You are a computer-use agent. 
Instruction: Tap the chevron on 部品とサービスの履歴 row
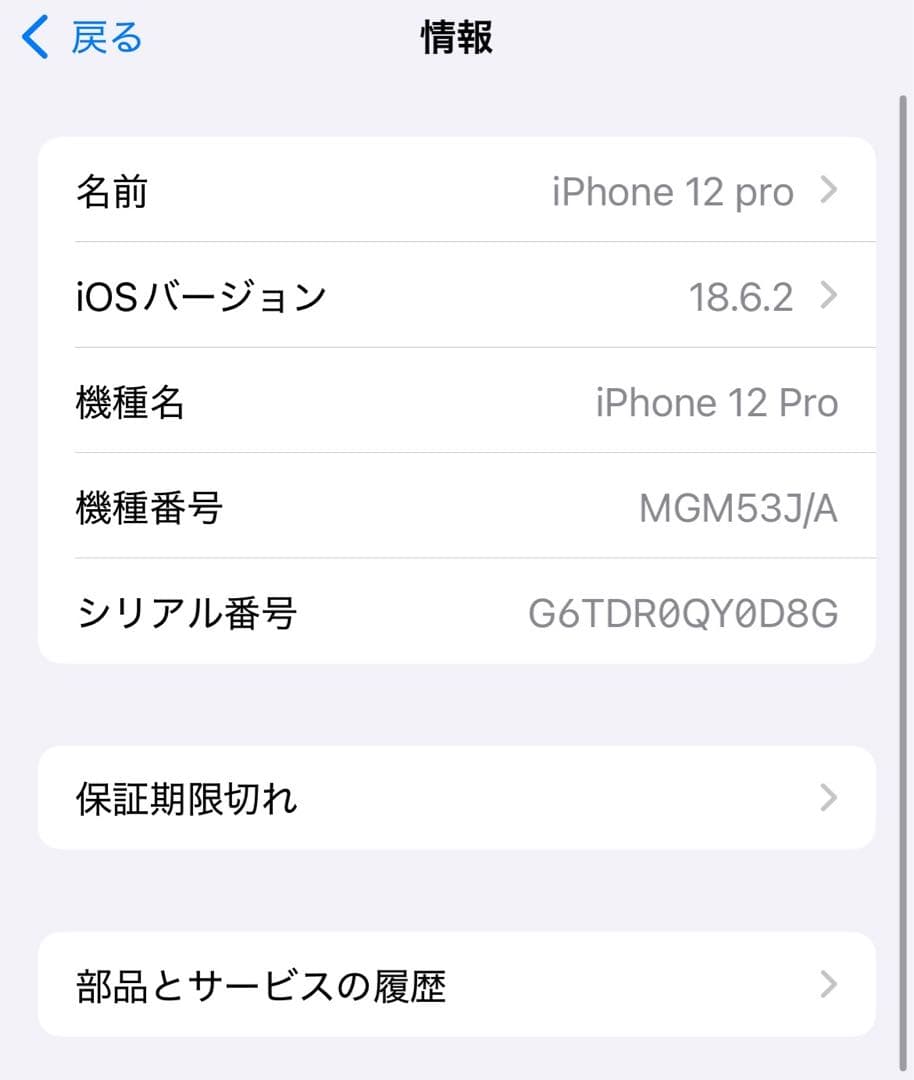coord(828,985)
